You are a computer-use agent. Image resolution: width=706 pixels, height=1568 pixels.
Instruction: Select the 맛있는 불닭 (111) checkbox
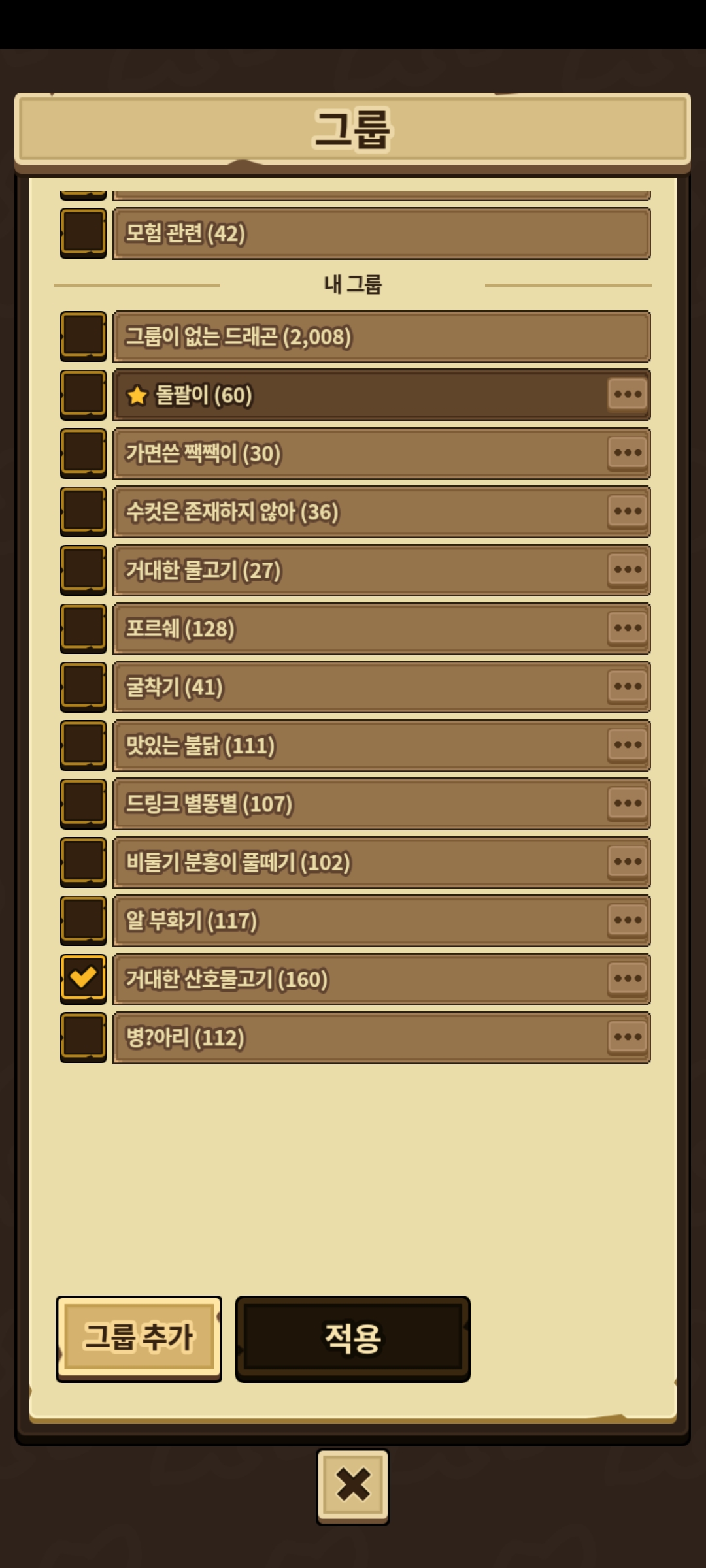pos(83,745)
